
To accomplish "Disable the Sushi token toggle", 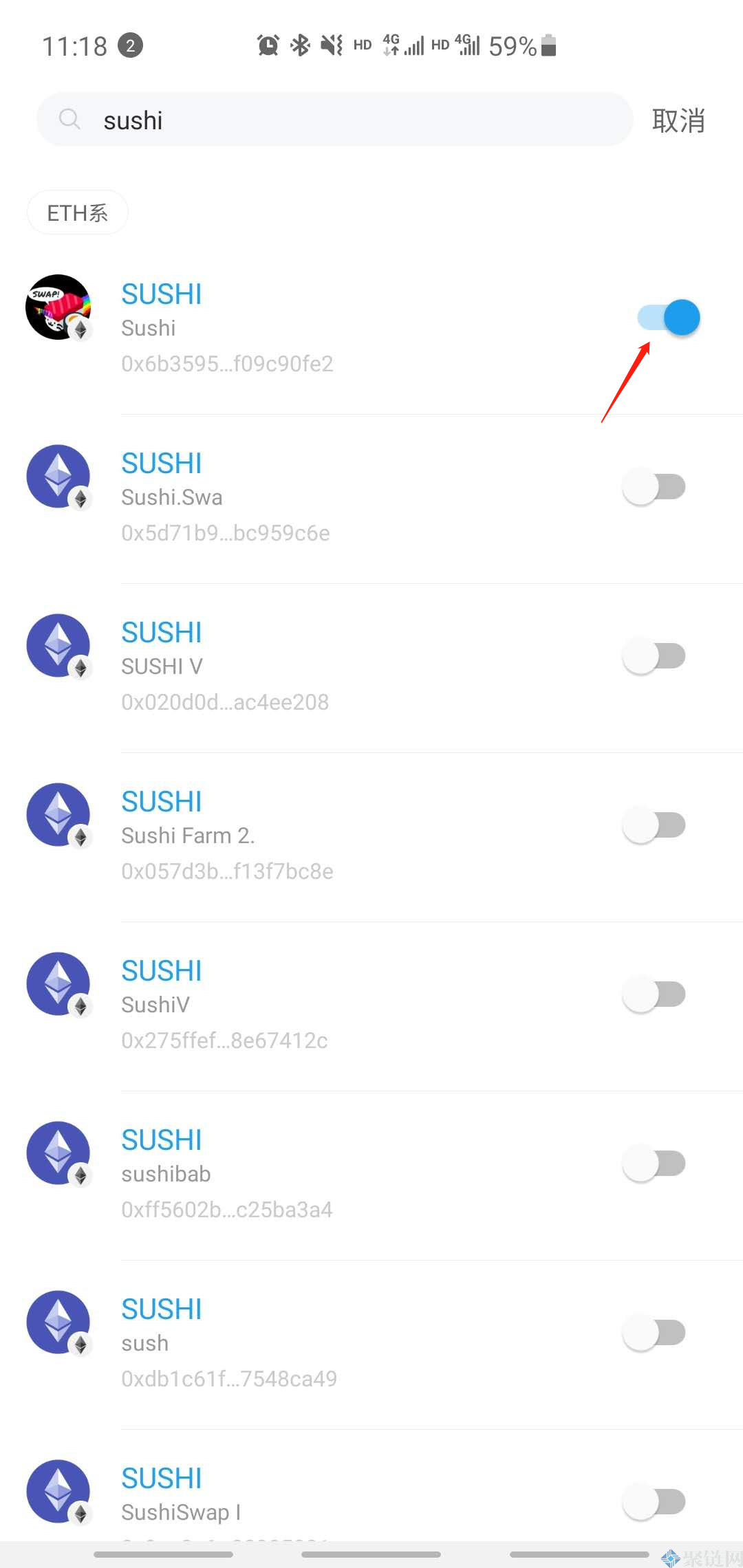I will tap(668, 318).
